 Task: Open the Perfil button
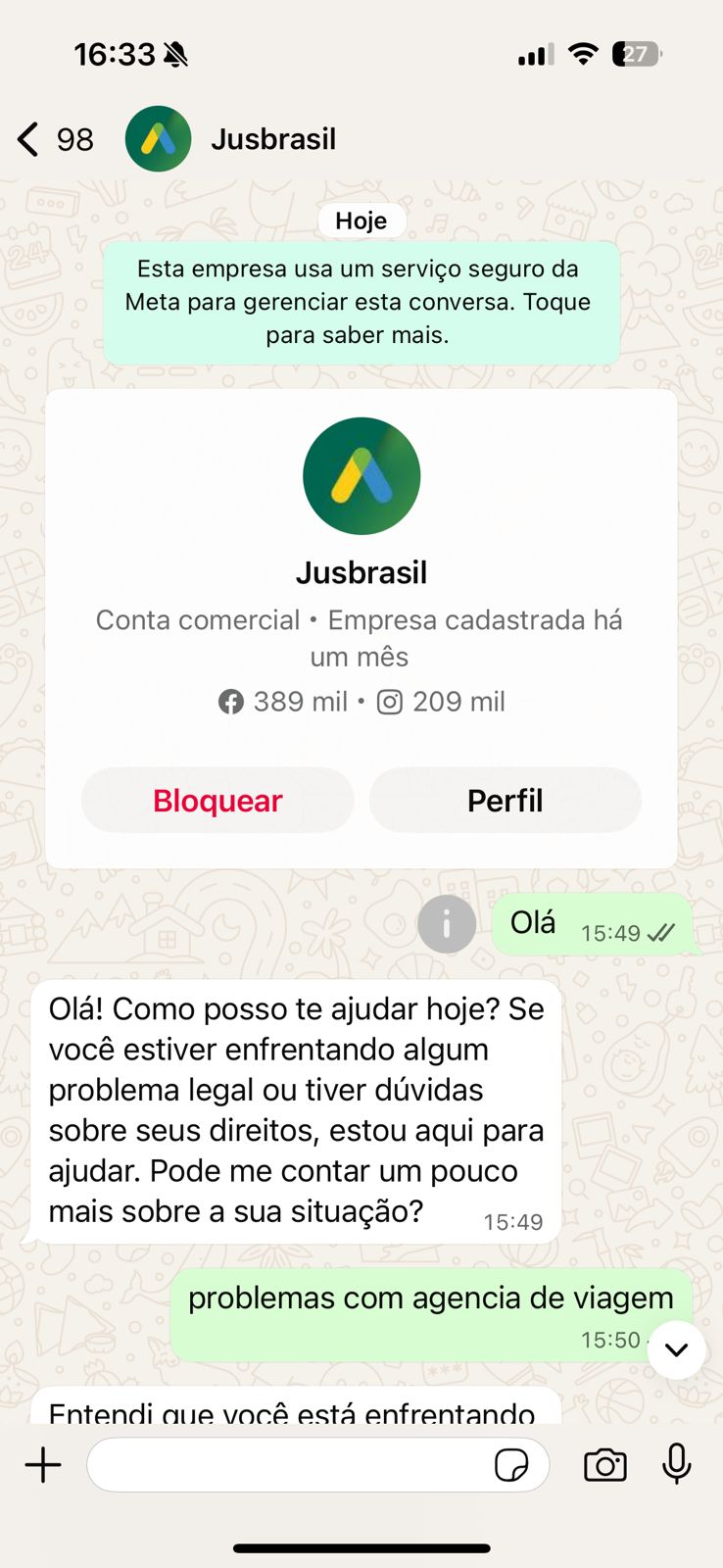click(505, 801)
